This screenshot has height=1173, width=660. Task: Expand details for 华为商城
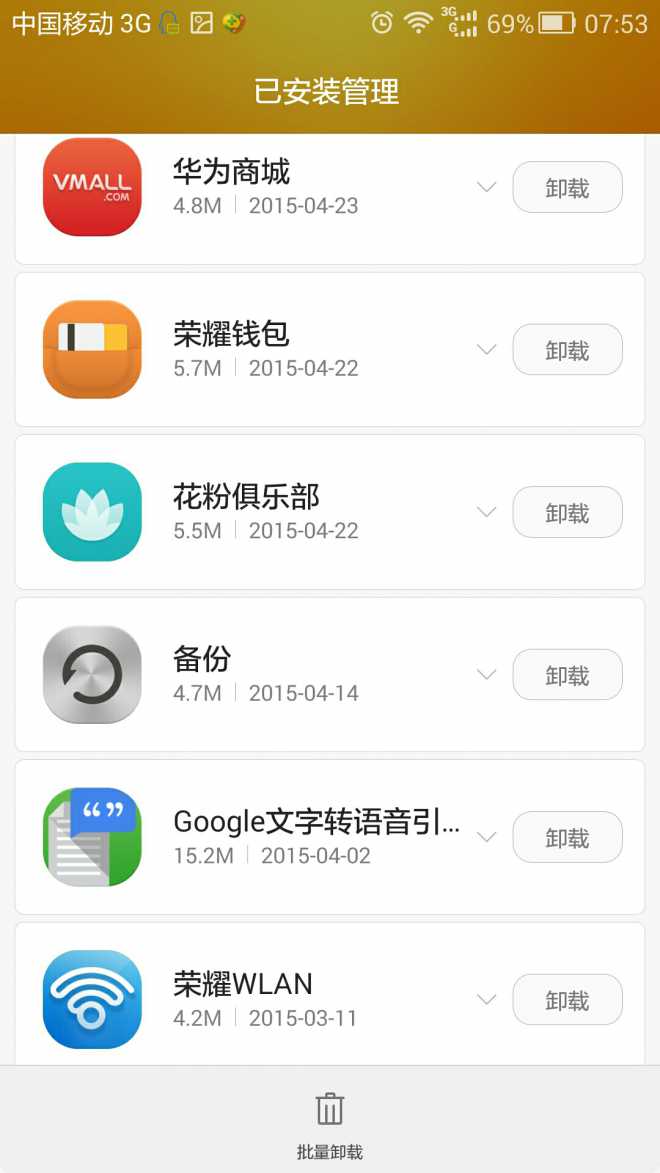[x=487, y=188]
